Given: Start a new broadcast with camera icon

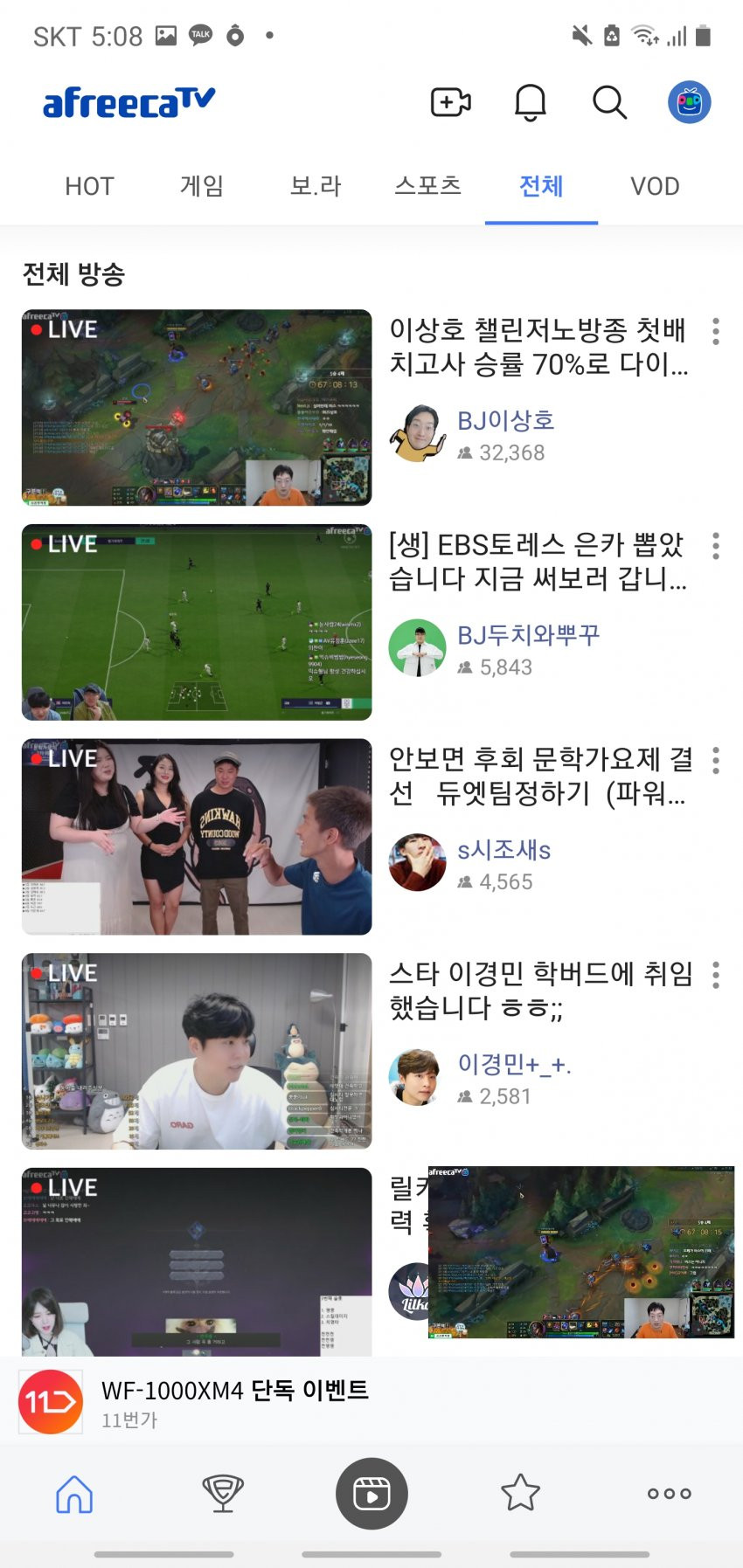Looking at the screenshot, I should point(451,102).
